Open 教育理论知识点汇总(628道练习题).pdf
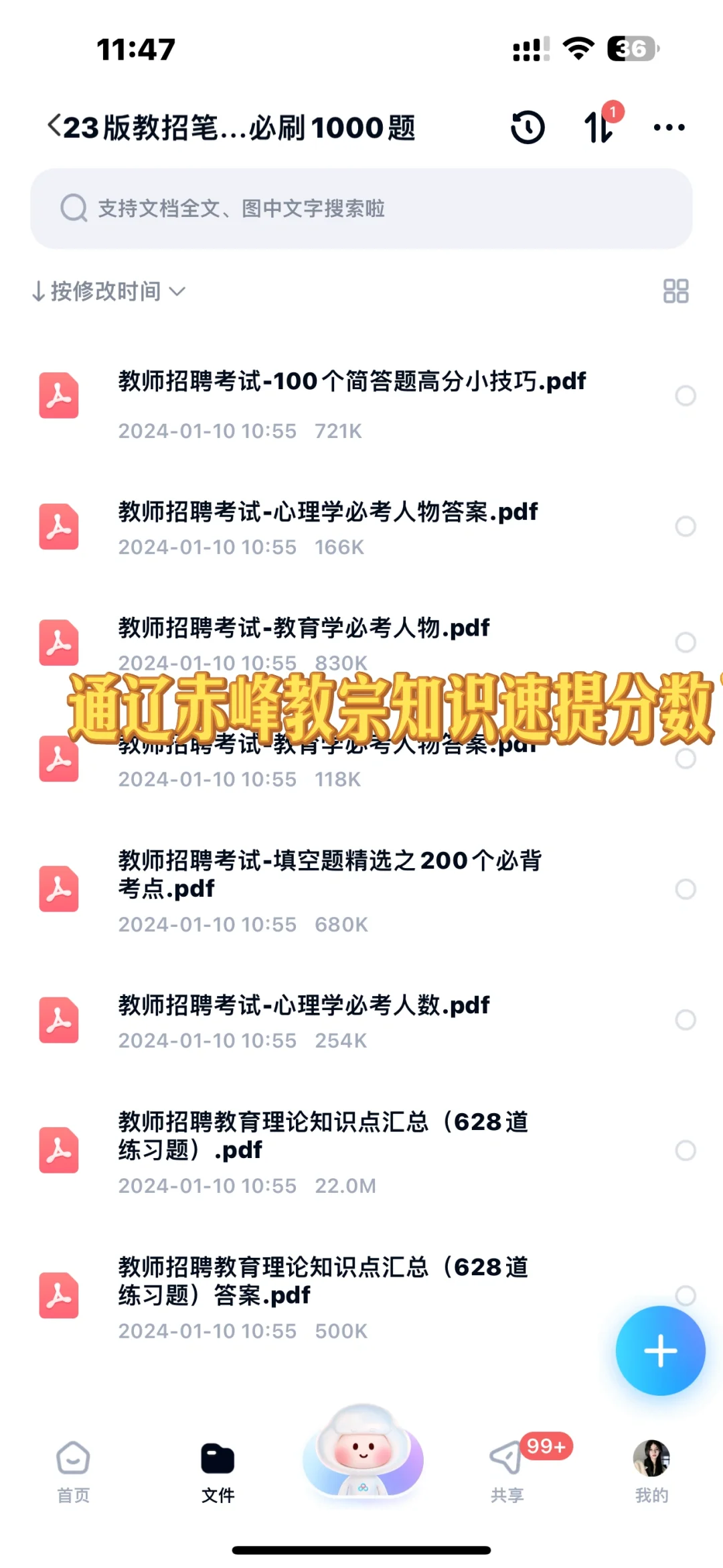 (323, 1135)
